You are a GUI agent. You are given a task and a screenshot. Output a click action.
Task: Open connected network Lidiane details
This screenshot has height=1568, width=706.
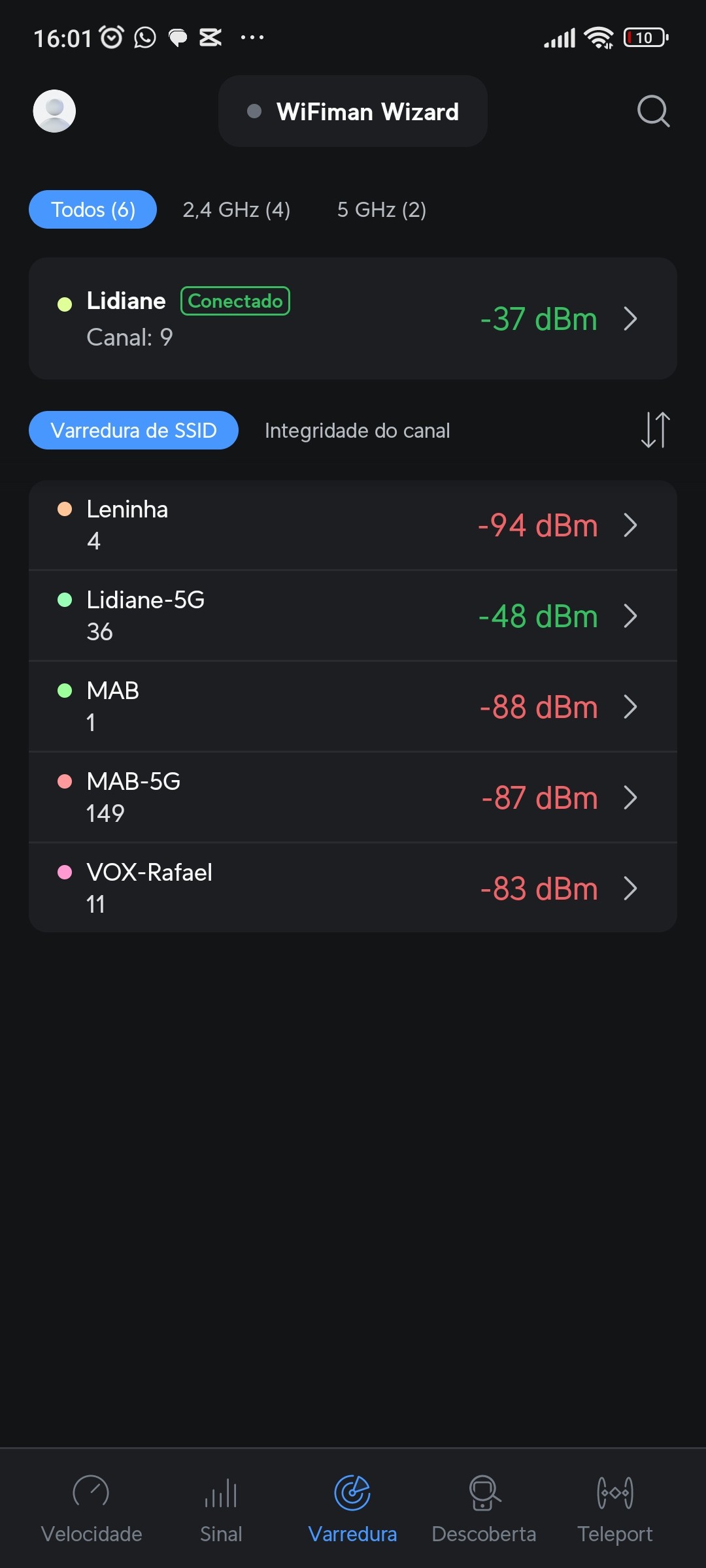pyautogui.click(x=353, y=319)
